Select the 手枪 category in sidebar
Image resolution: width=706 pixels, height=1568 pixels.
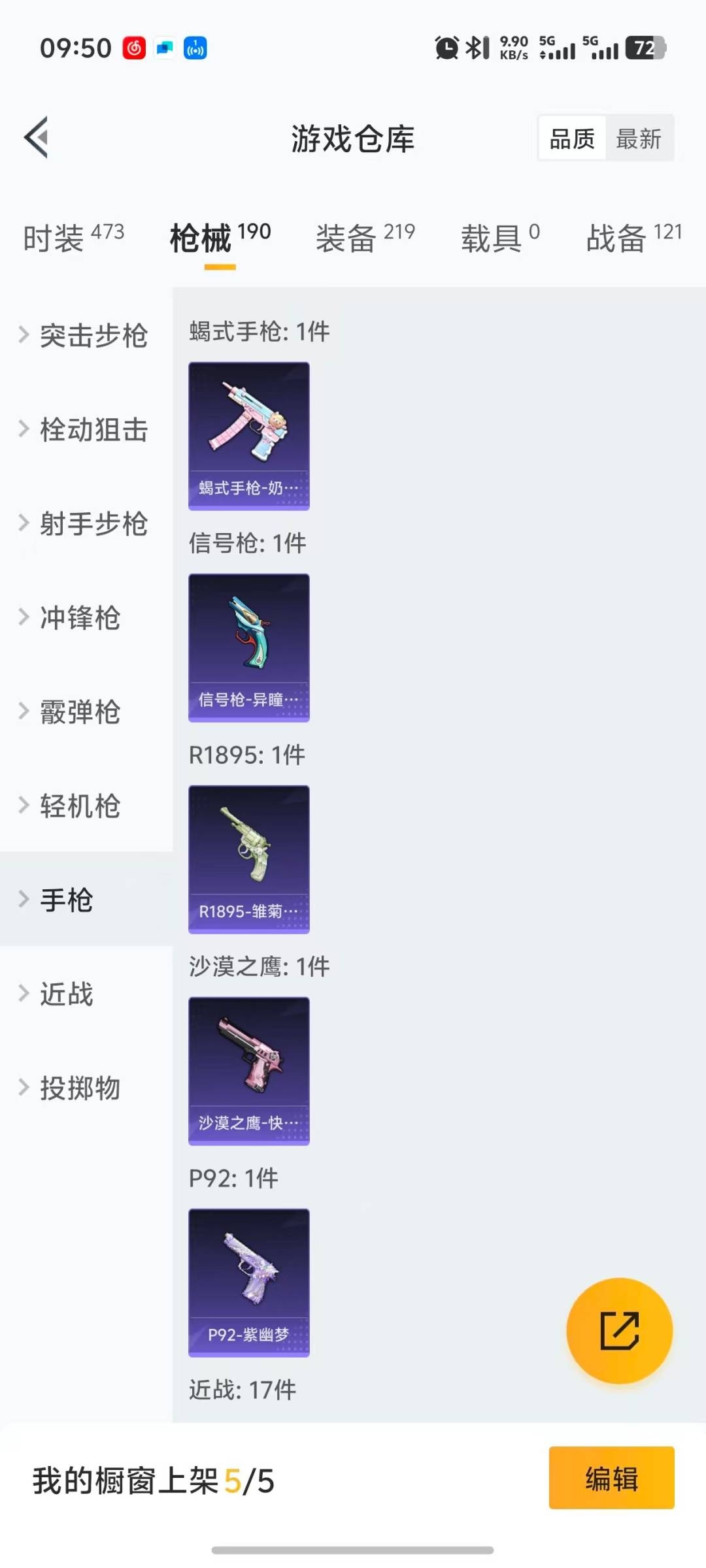(65, 900)
